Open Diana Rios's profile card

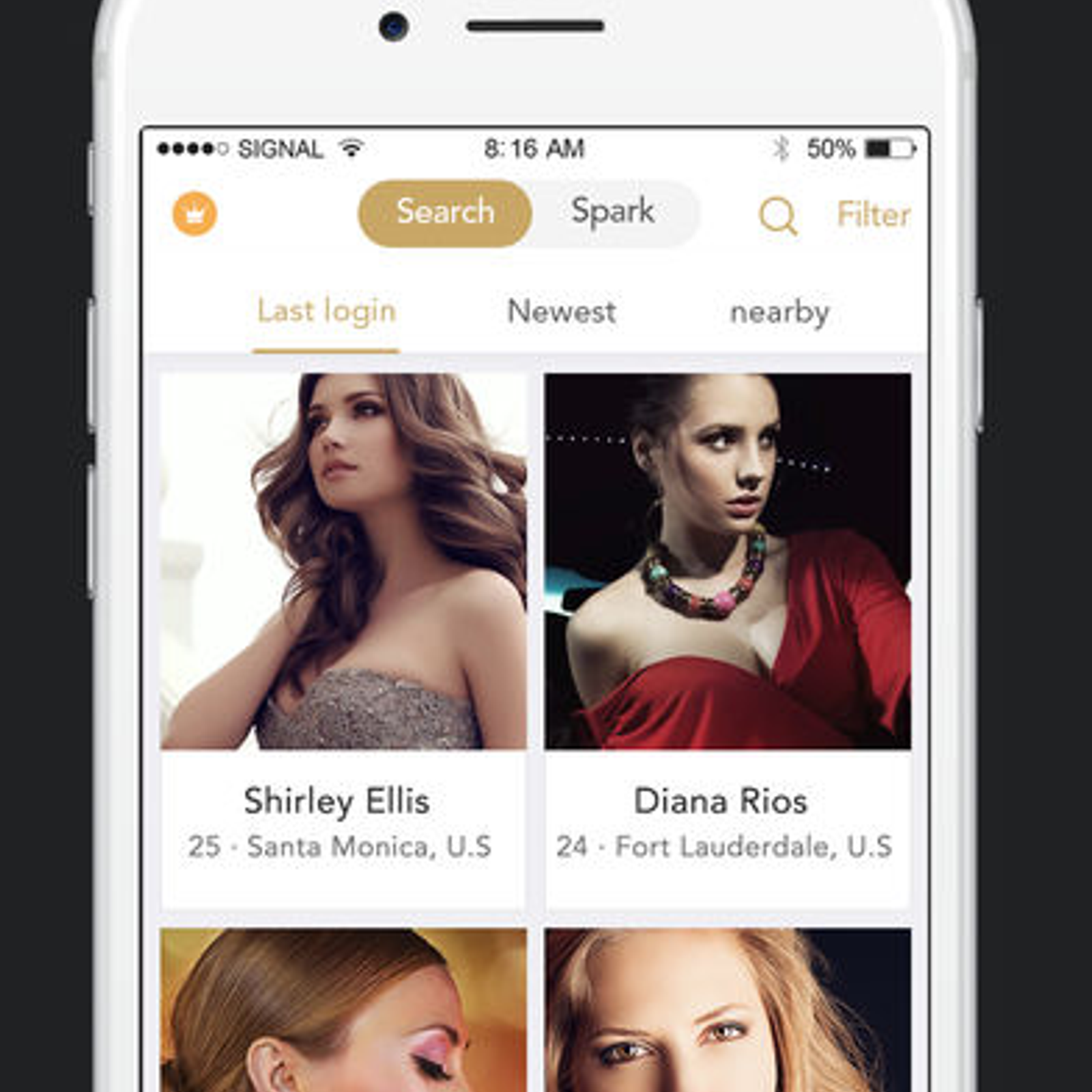[728, 614]
